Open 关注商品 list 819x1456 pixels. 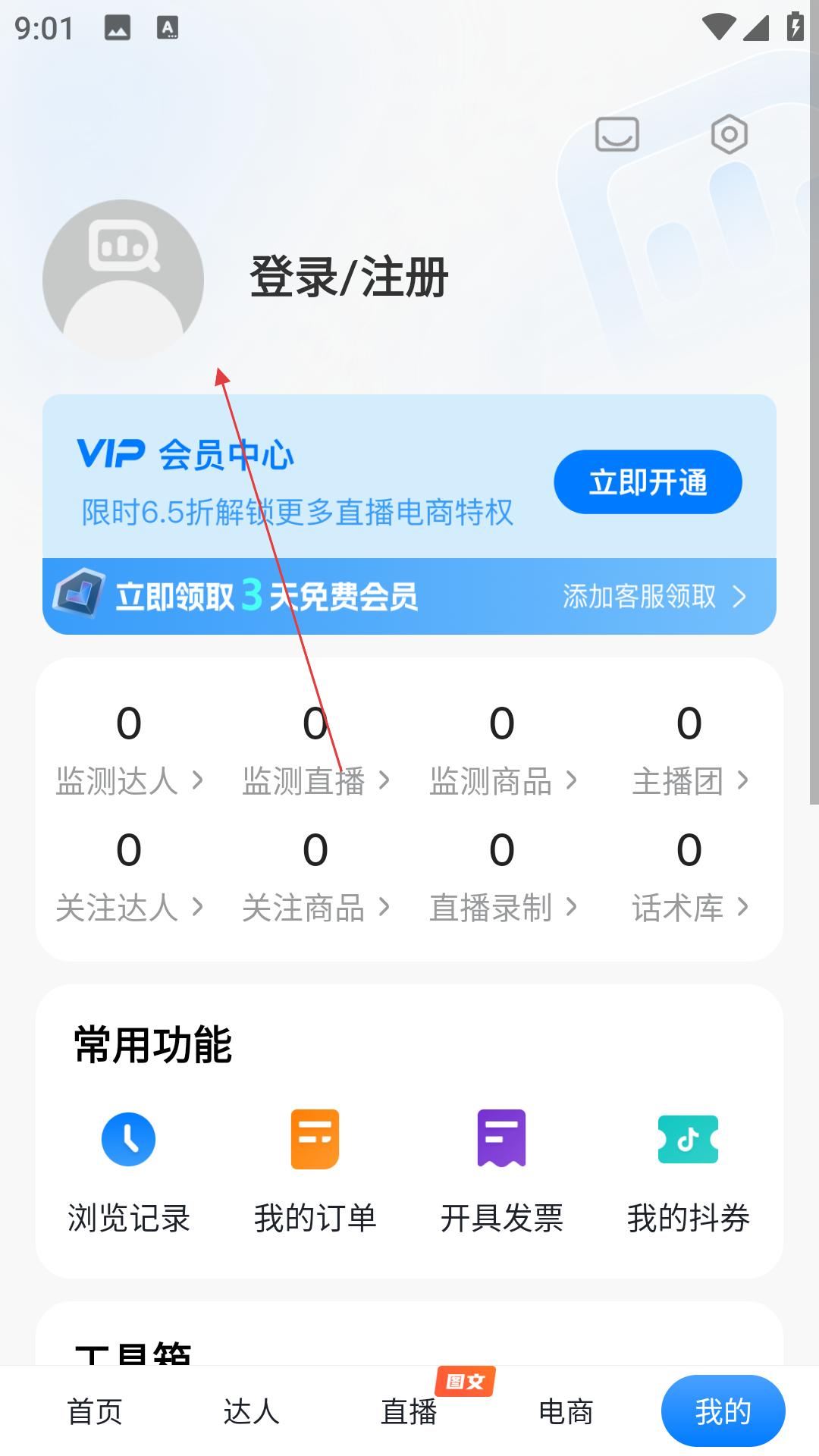pos(315,908)
